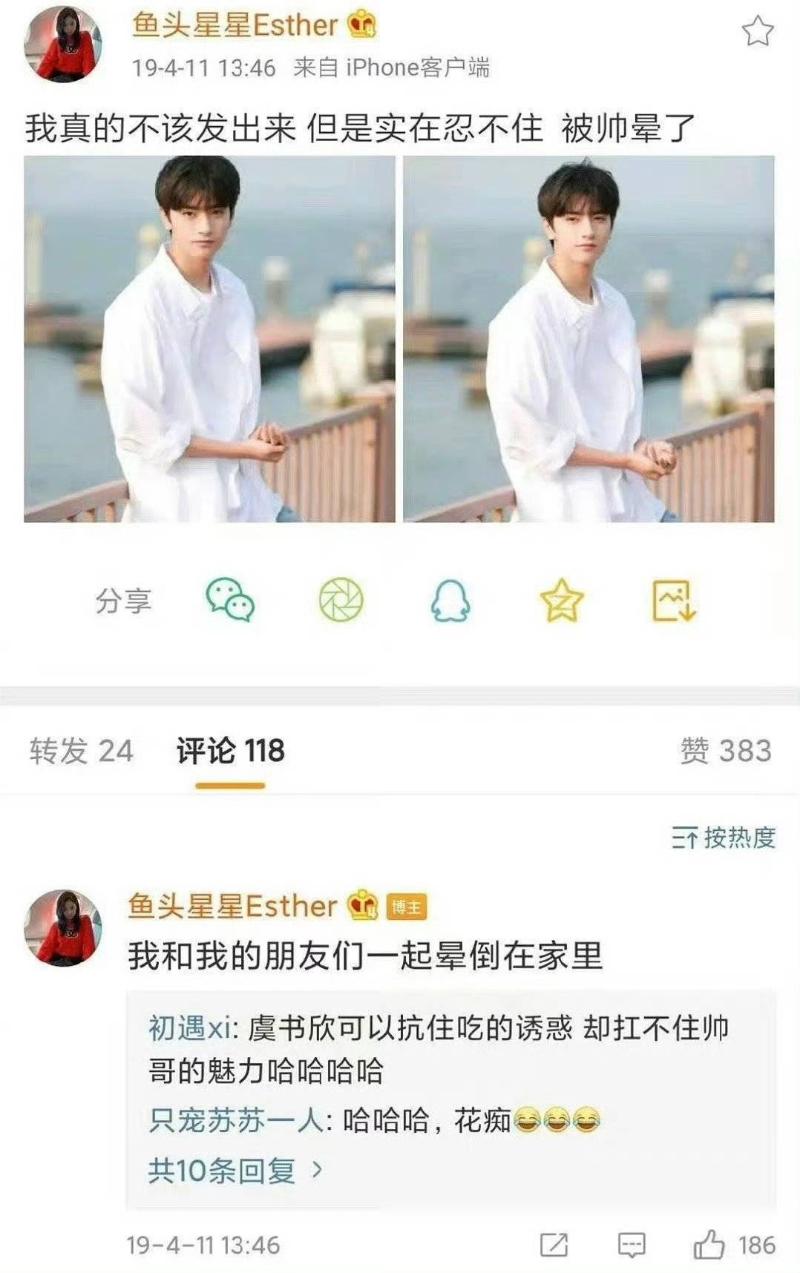Open the first photo in the post
Viewport: 800px width, 1273px height.
pyautogui.click(x=209, y=339)
